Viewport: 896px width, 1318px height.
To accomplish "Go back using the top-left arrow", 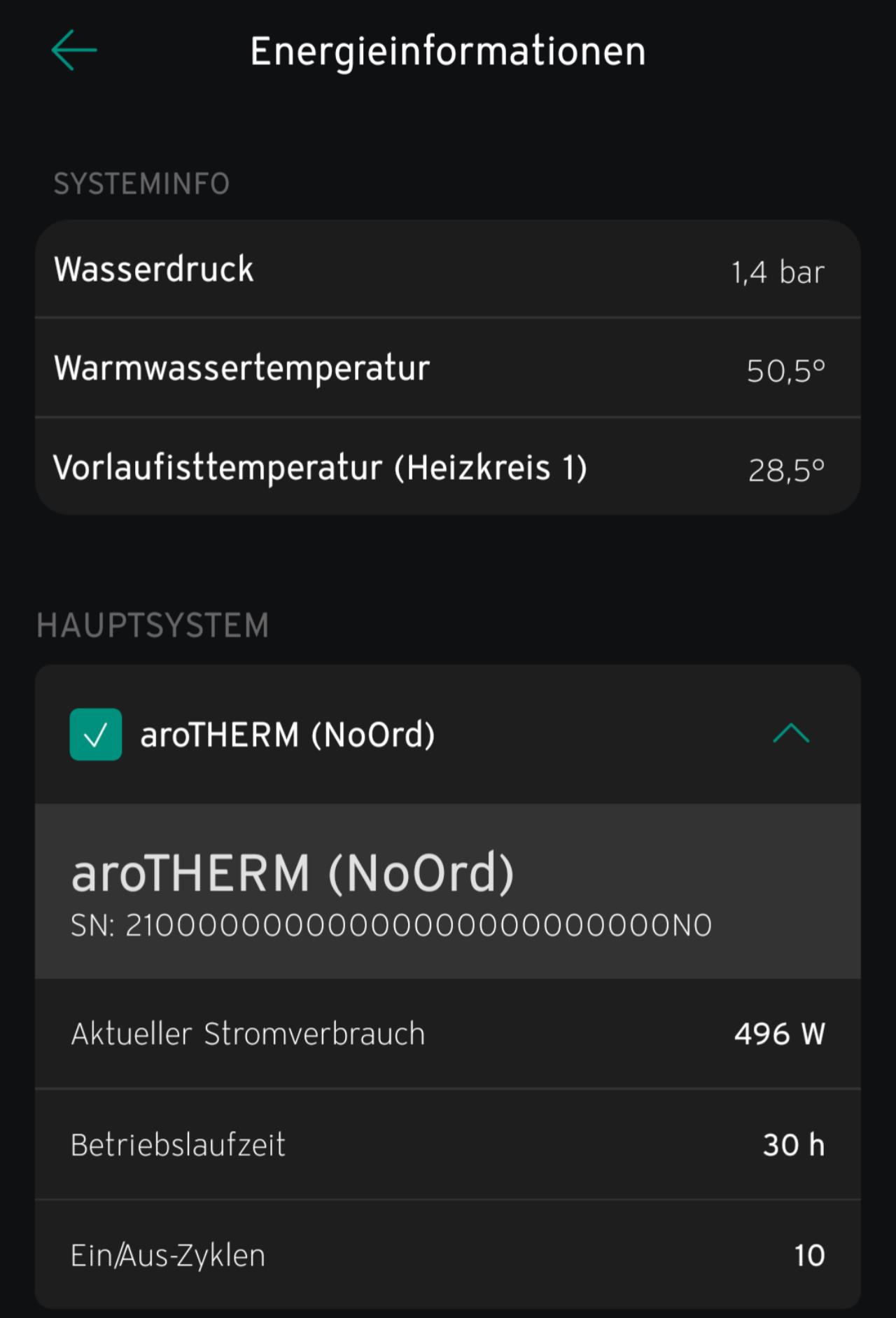I will click(74, 50).
